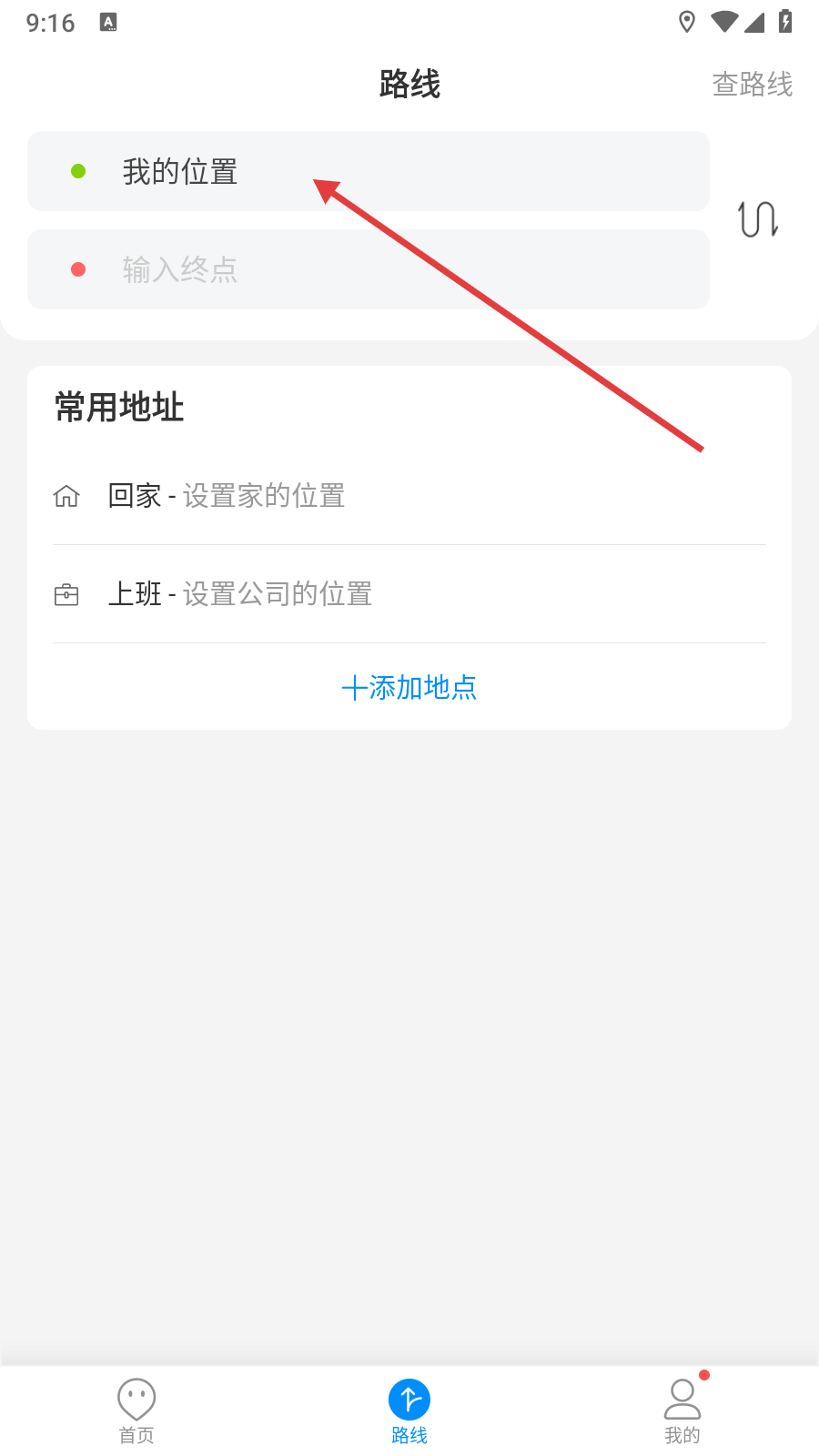Open the 我的 tab
The image size is (819, 1456).
[x=682, y=1411]
